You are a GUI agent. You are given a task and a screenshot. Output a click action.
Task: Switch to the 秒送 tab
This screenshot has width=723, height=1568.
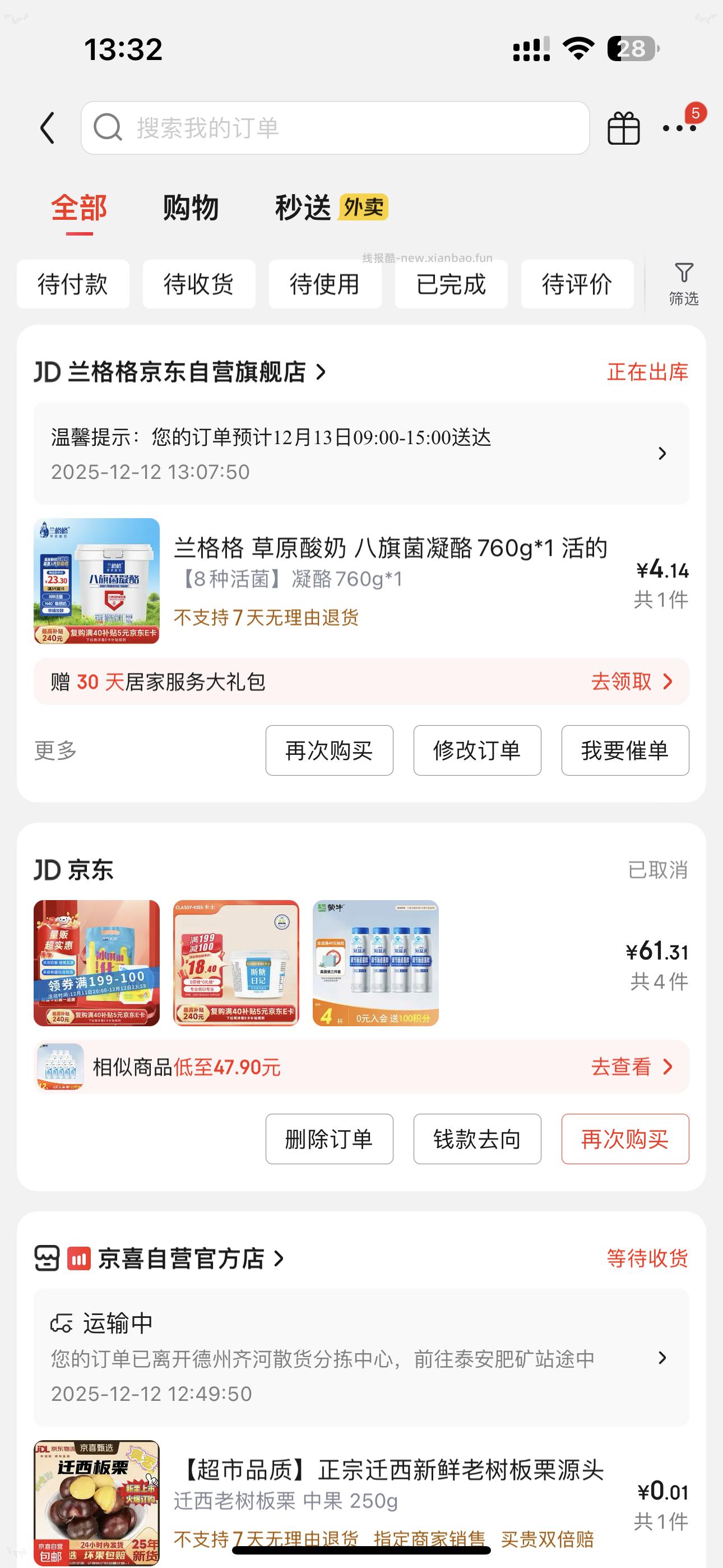click(303, 207)
